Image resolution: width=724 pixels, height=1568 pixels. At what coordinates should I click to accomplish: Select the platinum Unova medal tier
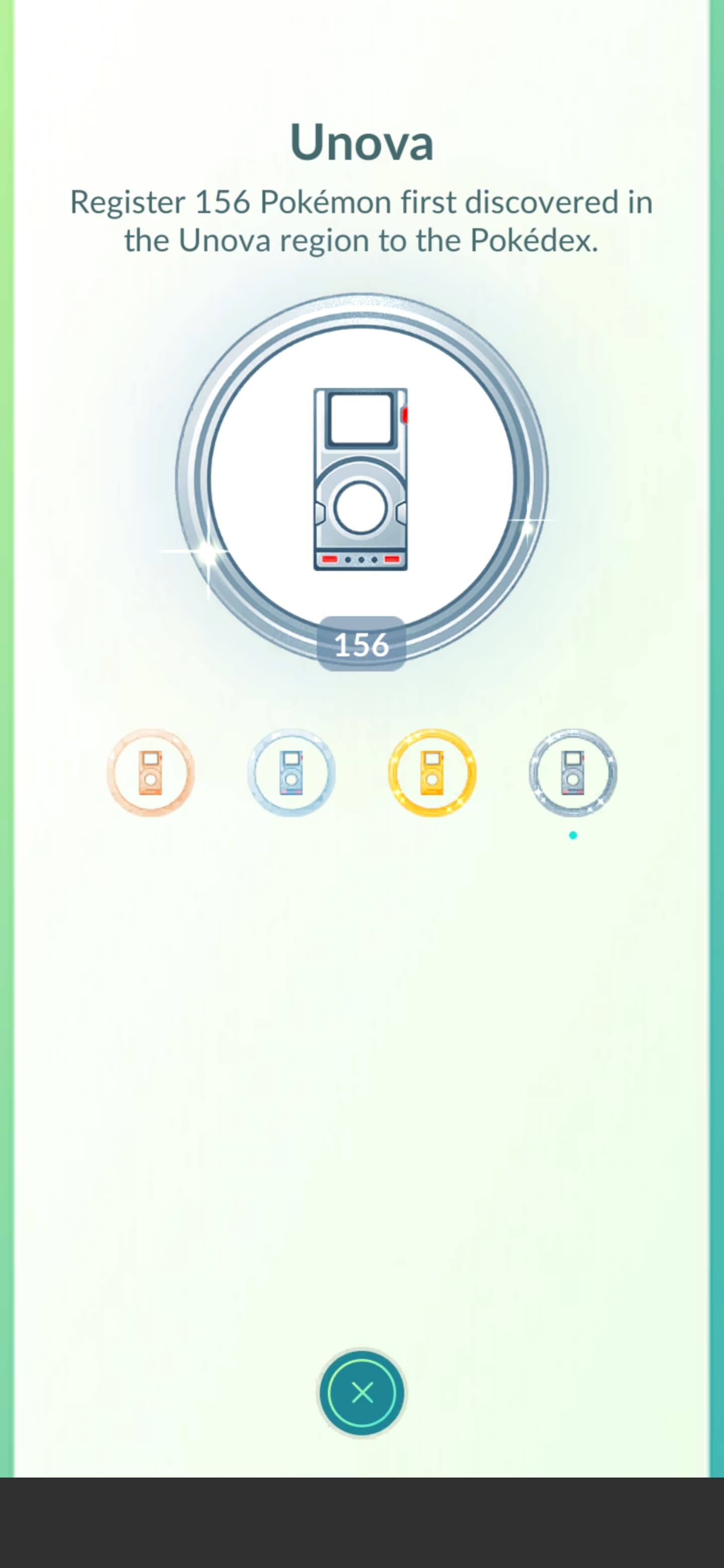pyautogui.click(x=572, y=772)
